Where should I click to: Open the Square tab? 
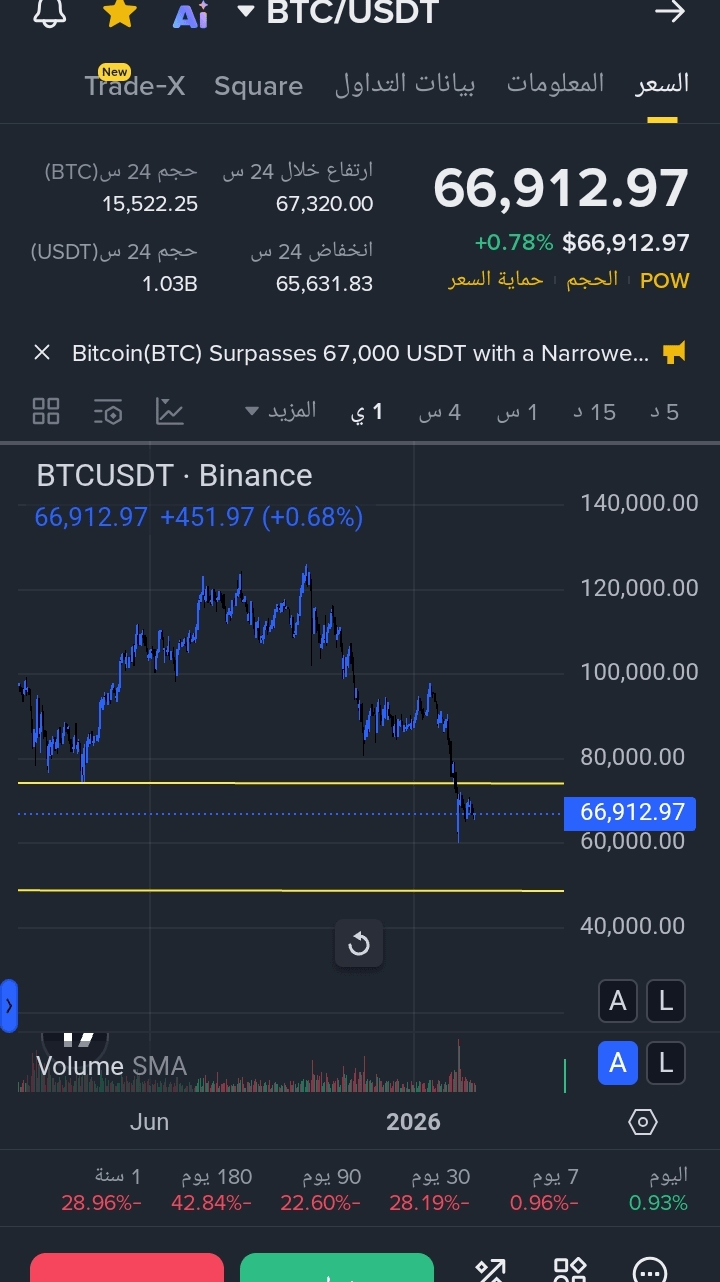pos(258,86)
